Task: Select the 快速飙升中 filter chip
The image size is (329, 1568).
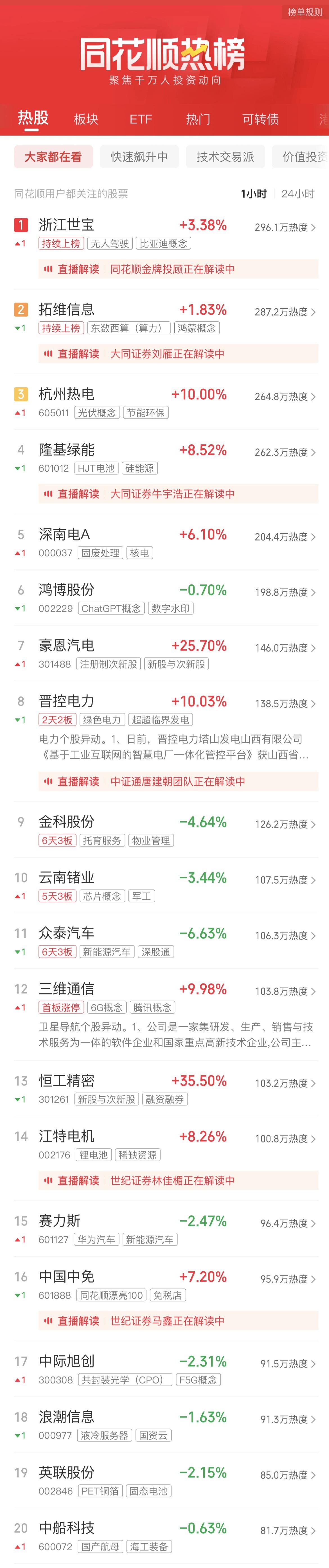Action: click(x=139, y=156)
